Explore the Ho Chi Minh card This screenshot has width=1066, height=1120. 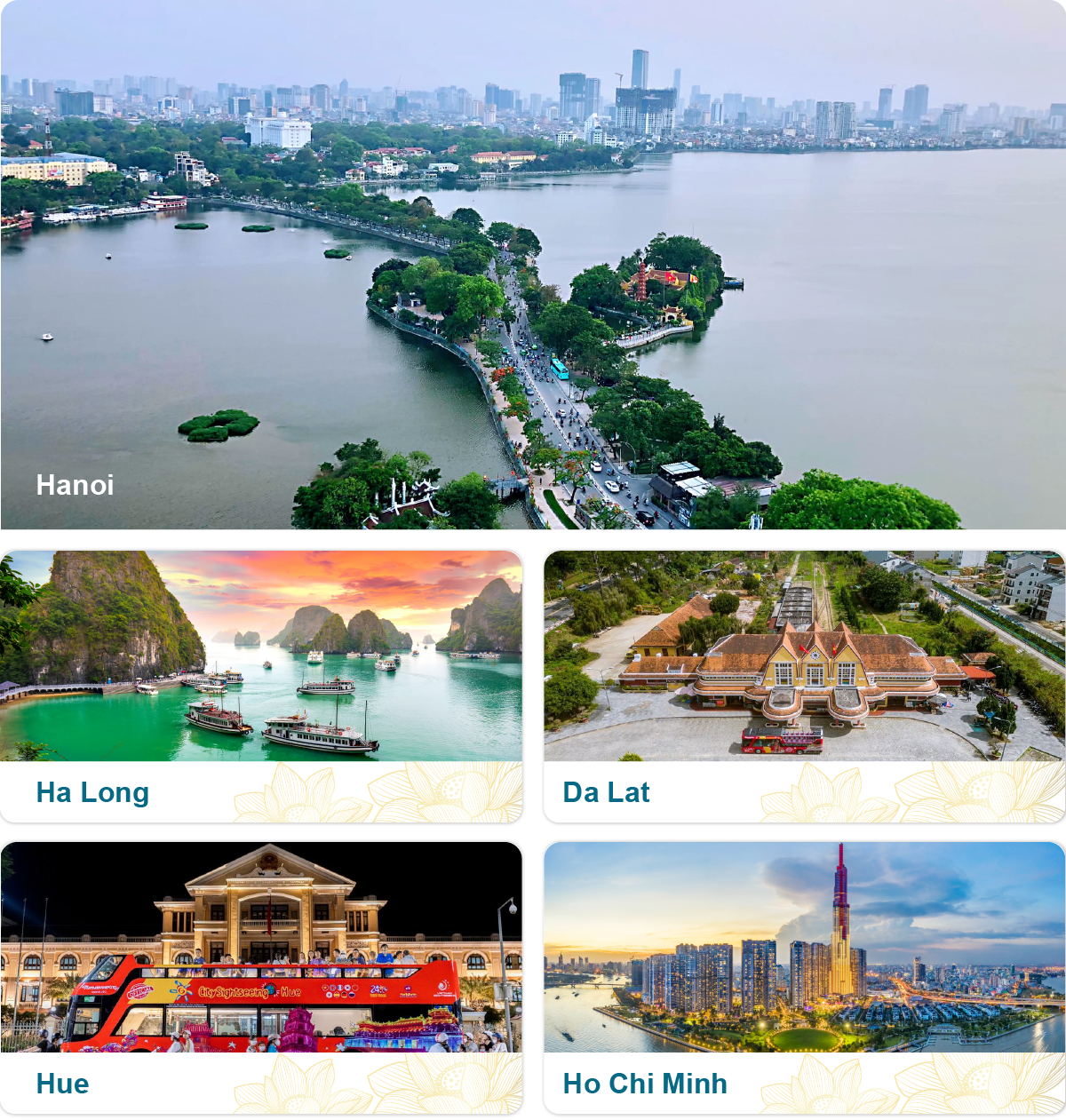point(804,977)
